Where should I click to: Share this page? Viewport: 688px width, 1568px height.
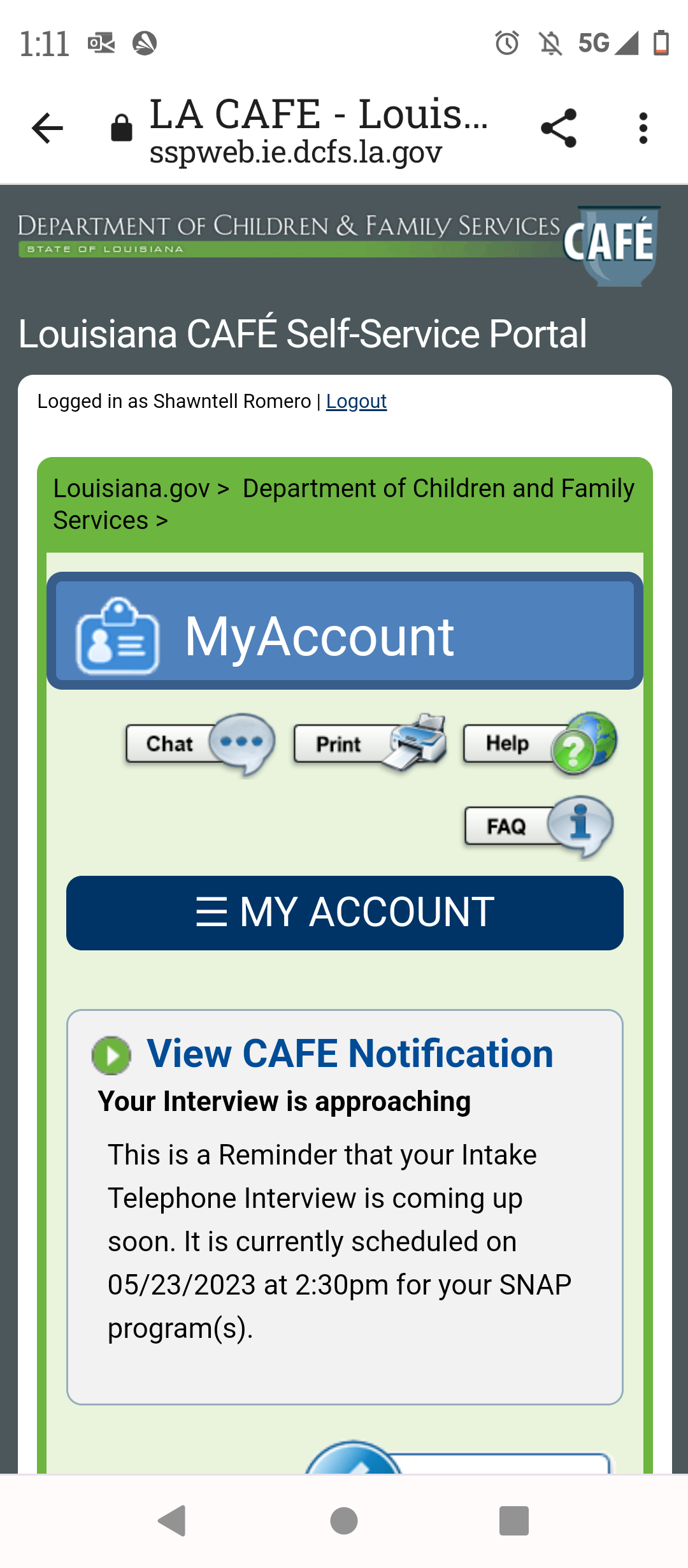(x=559, y=129)
